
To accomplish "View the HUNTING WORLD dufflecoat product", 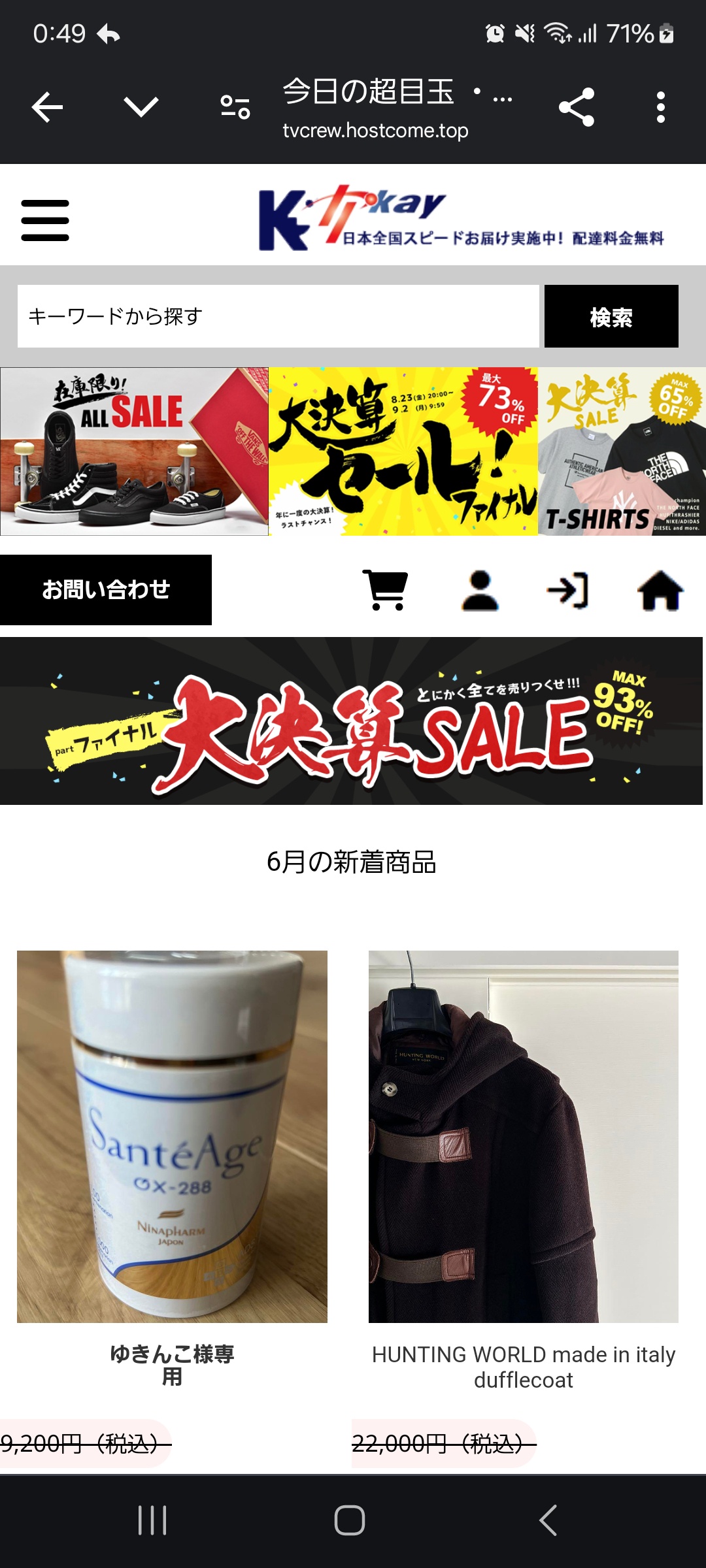I will (523, 1137).
